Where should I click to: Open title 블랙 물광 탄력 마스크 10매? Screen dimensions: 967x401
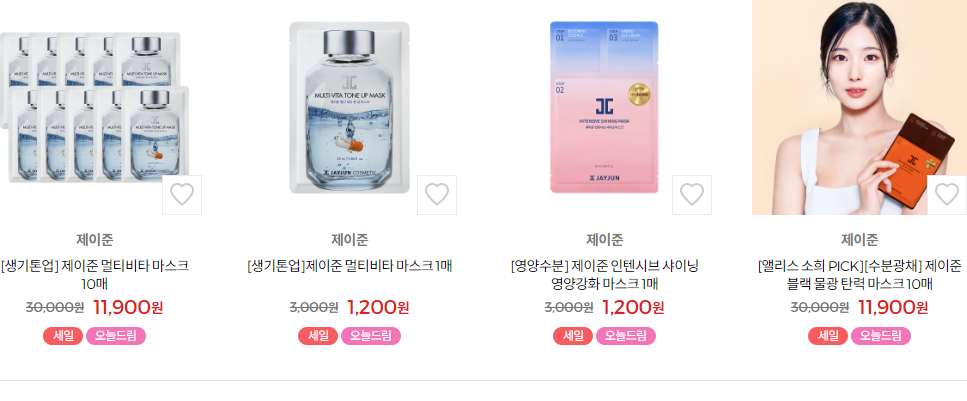[859, 275]
